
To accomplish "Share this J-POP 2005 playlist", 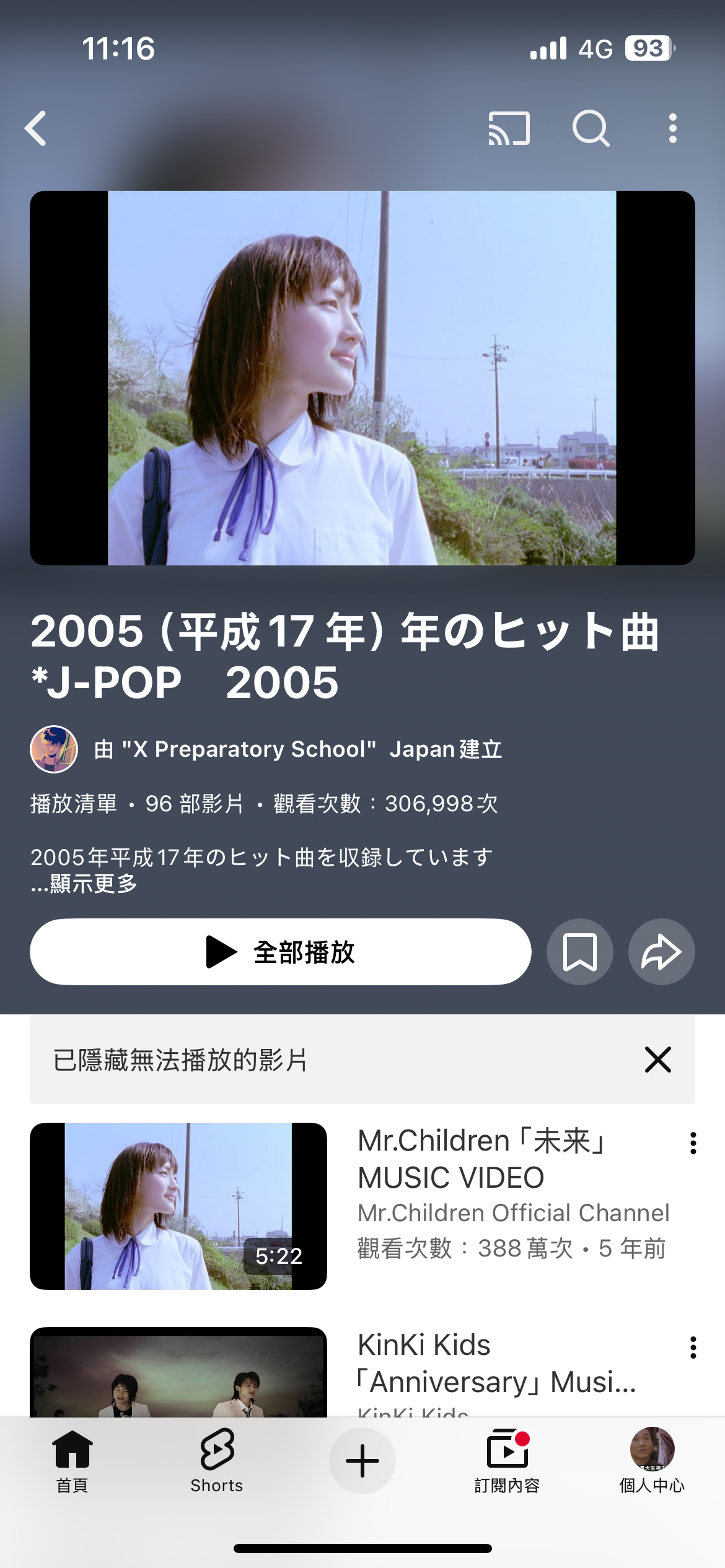I will coord(661,952).
